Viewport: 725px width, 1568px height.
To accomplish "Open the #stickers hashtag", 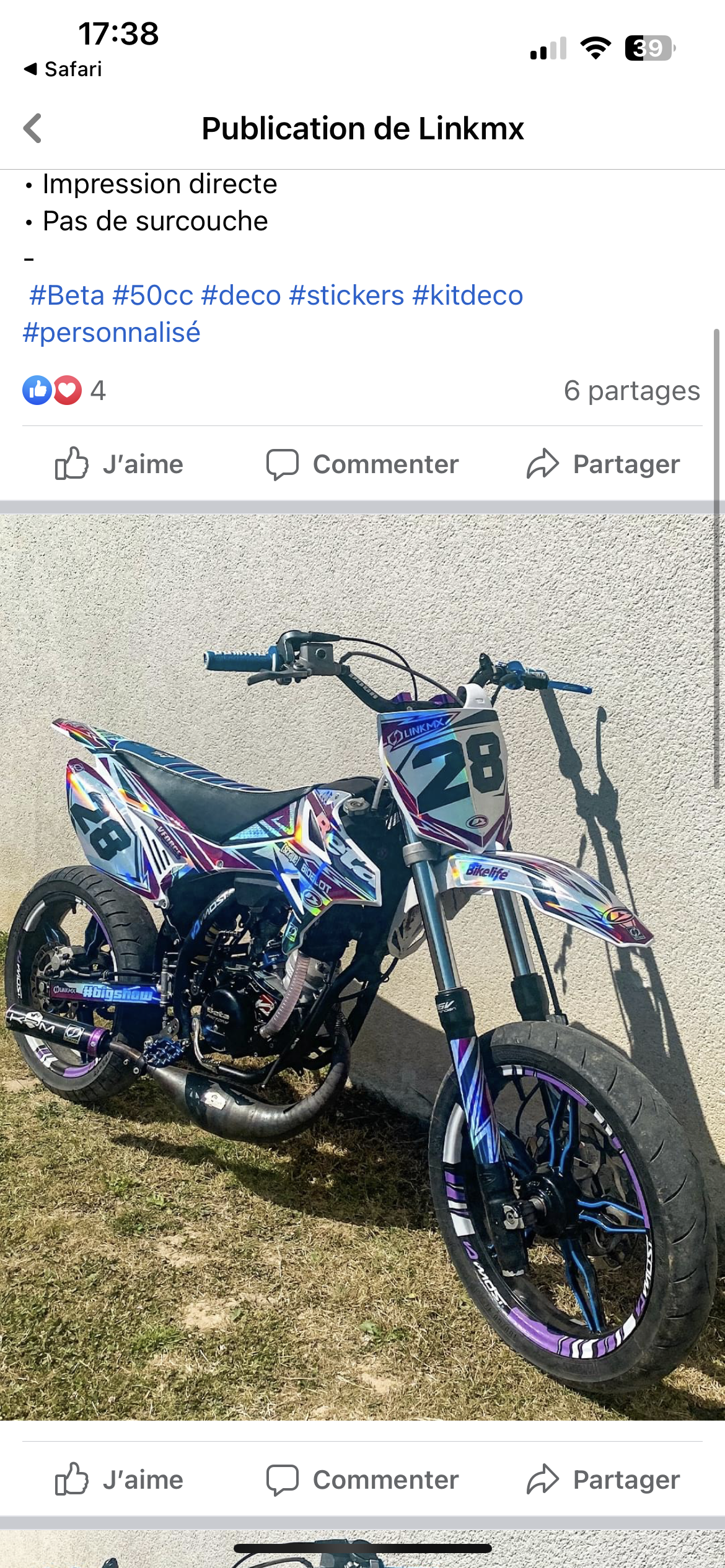I will pos(346,295).
